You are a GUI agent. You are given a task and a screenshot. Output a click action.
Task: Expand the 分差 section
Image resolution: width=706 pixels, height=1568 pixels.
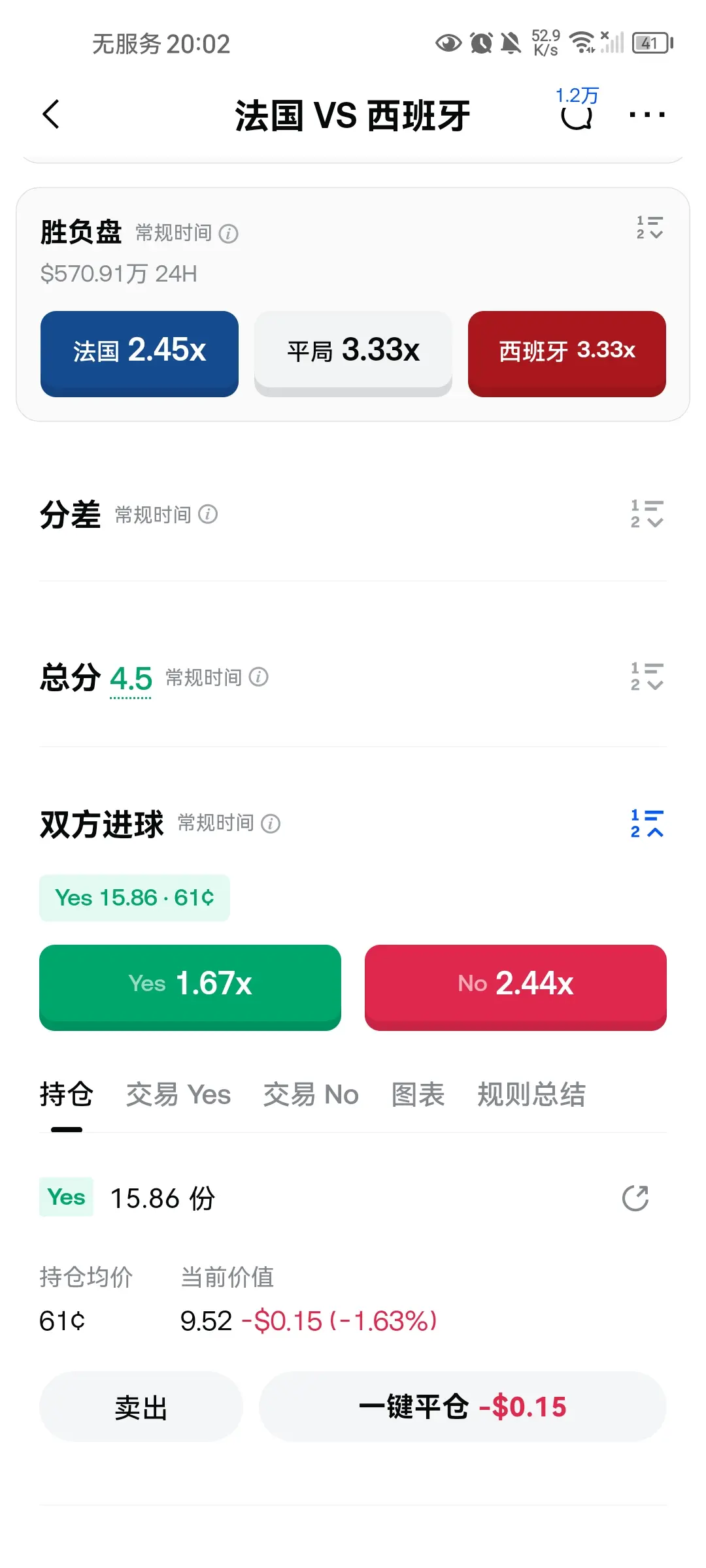(647, 514)
